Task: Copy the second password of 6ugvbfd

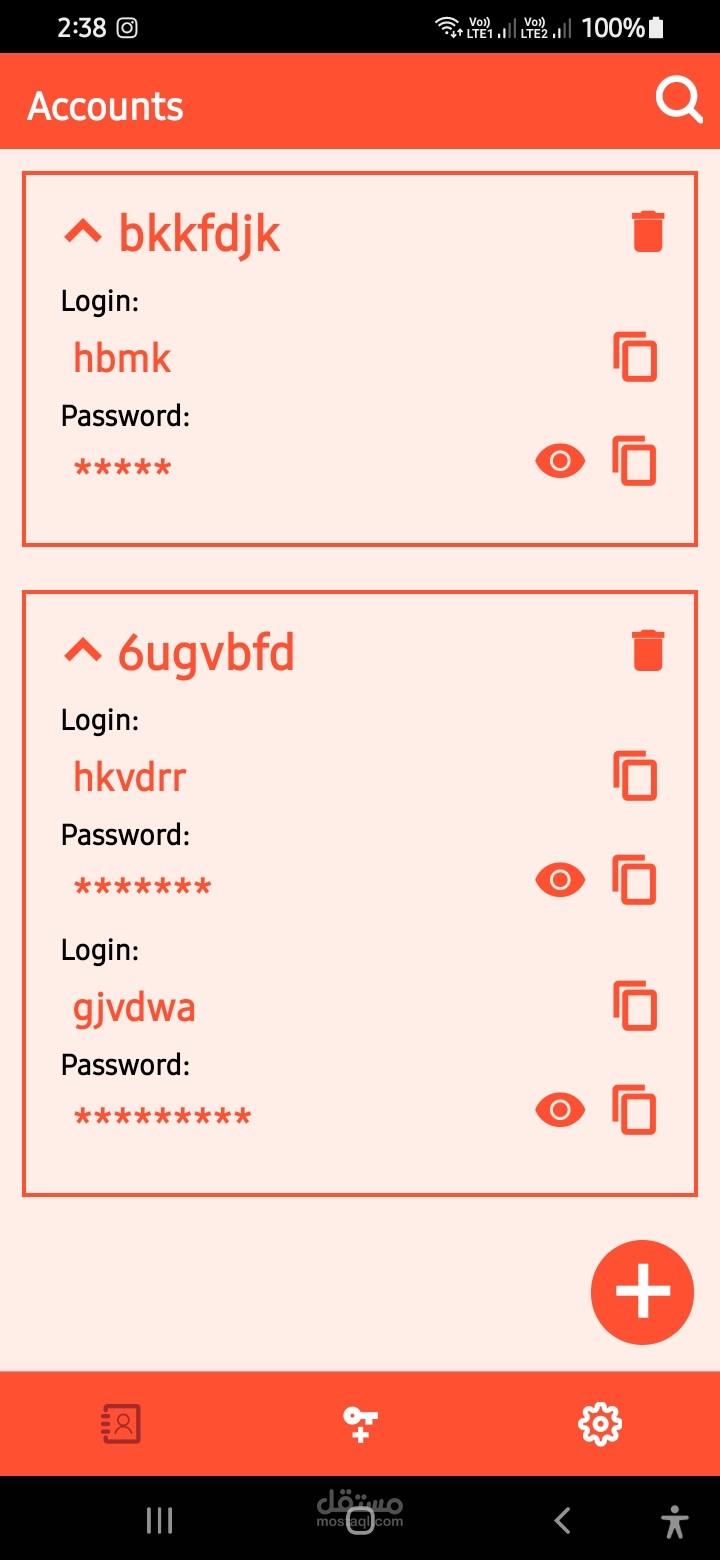Action: [x=637, y=1110]
